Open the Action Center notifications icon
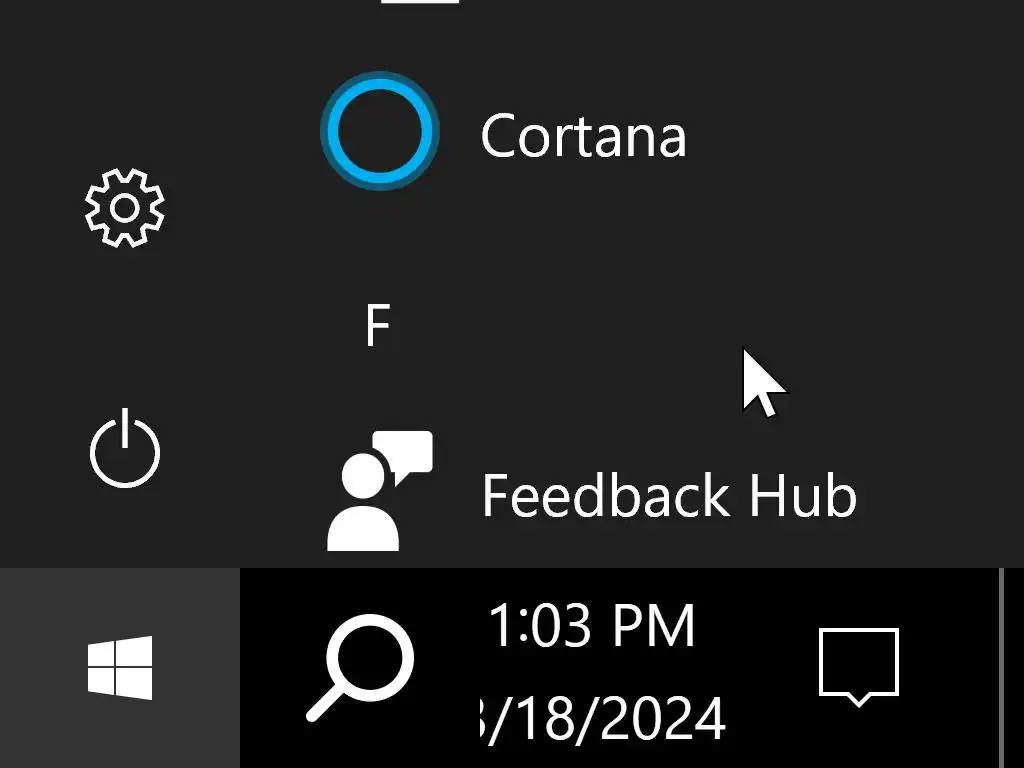This screenshot has width=1024, height=768. point(858,666)
